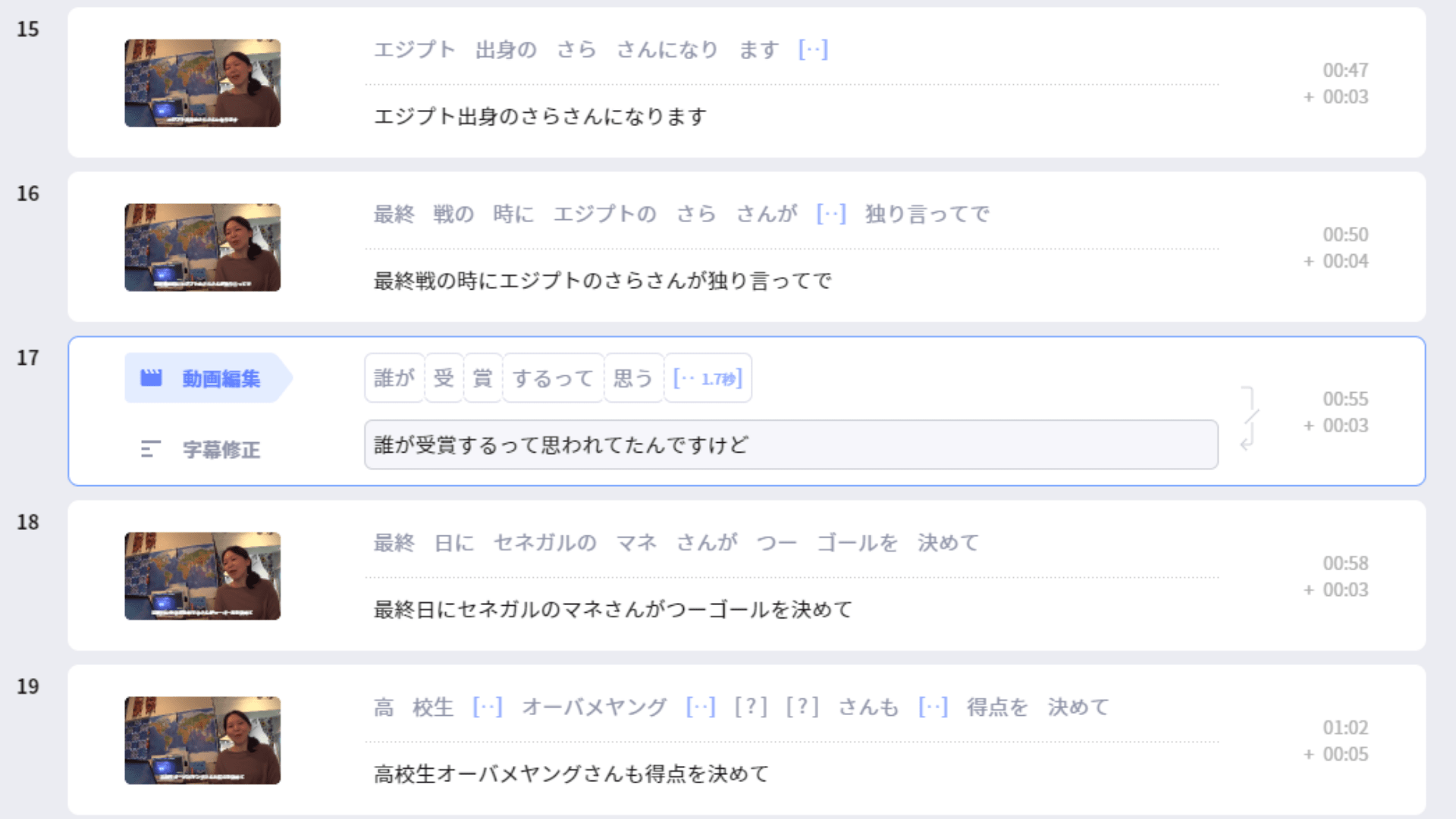Switch to 字幕修正 mode
1456x819 pixels.
click(202, 450)
